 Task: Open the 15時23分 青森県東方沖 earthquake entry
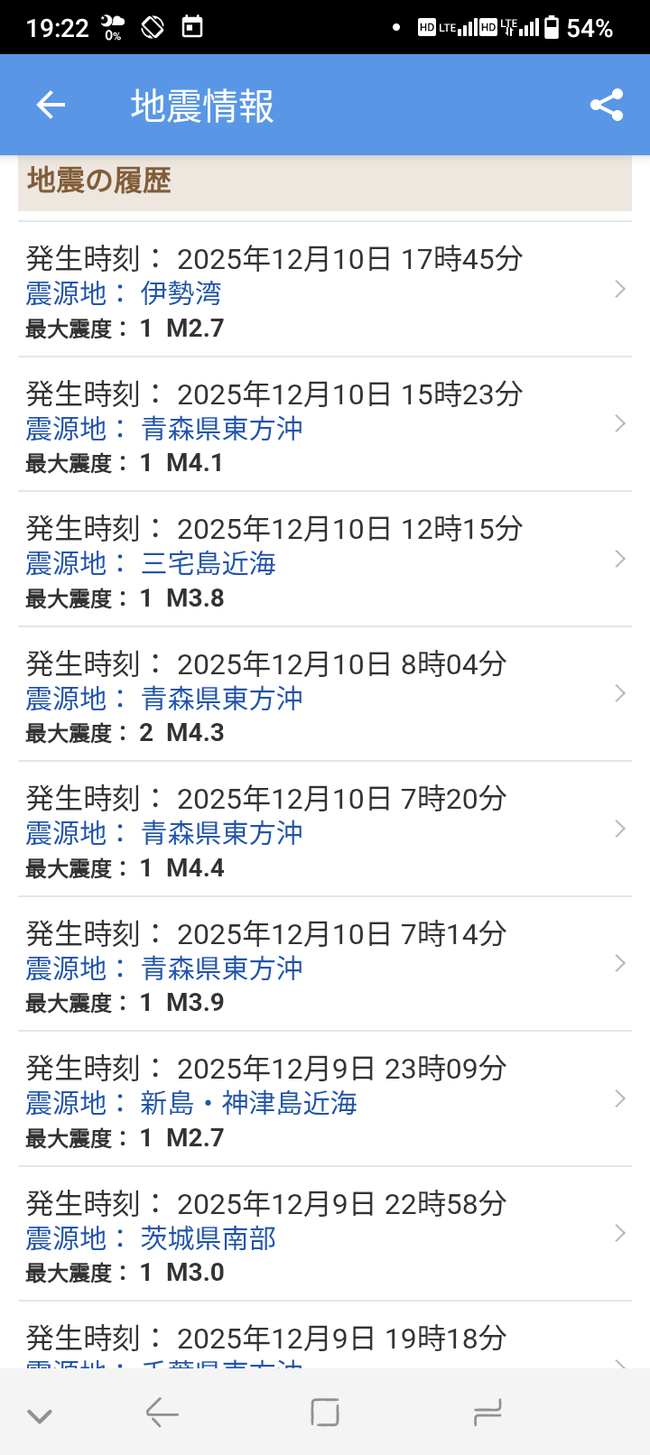point(324,426)
